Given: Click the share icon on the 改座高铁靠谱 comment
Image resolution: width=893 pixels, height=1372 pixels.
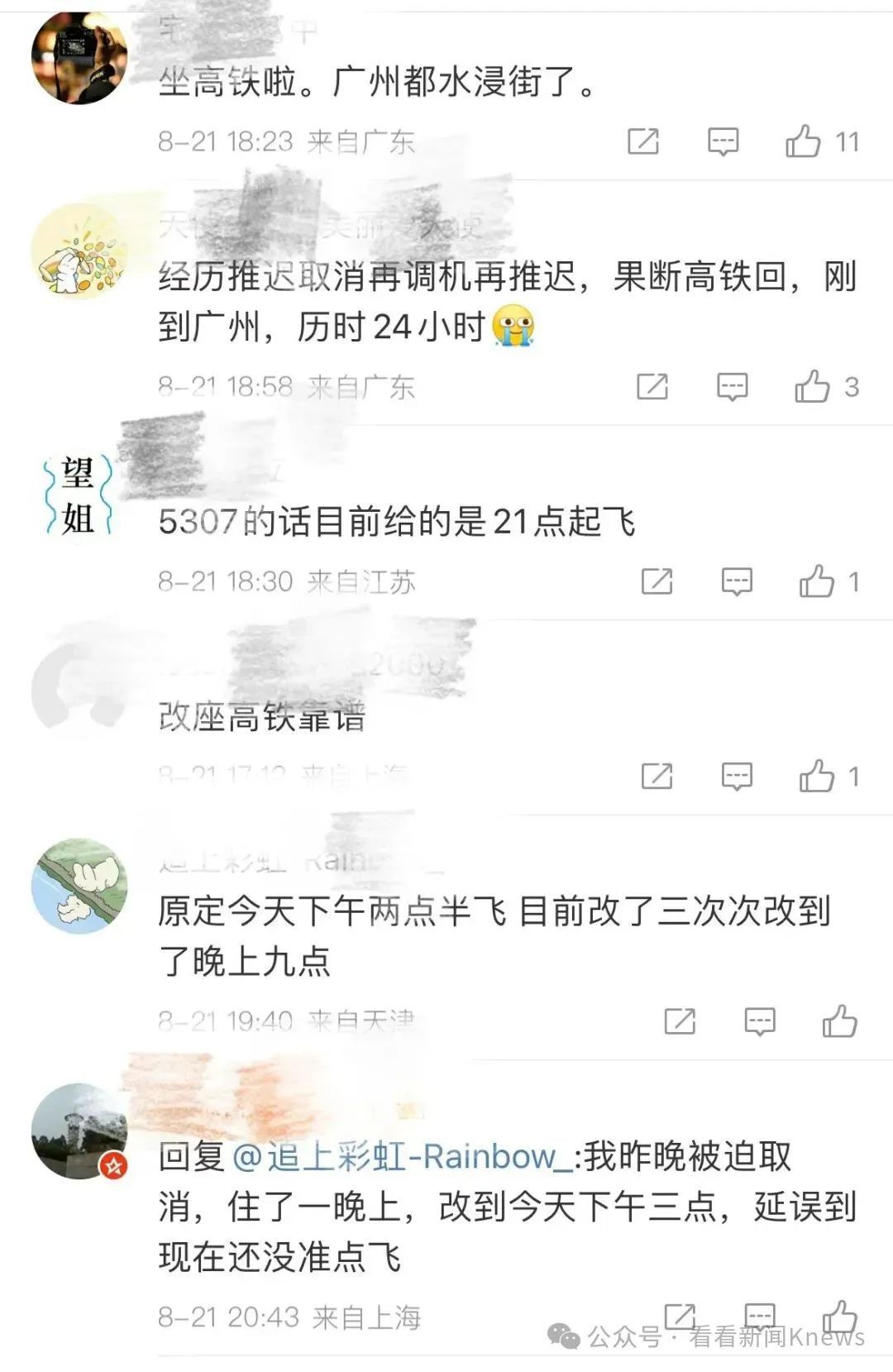Looking at the screenshot, I should coord(656,776).
